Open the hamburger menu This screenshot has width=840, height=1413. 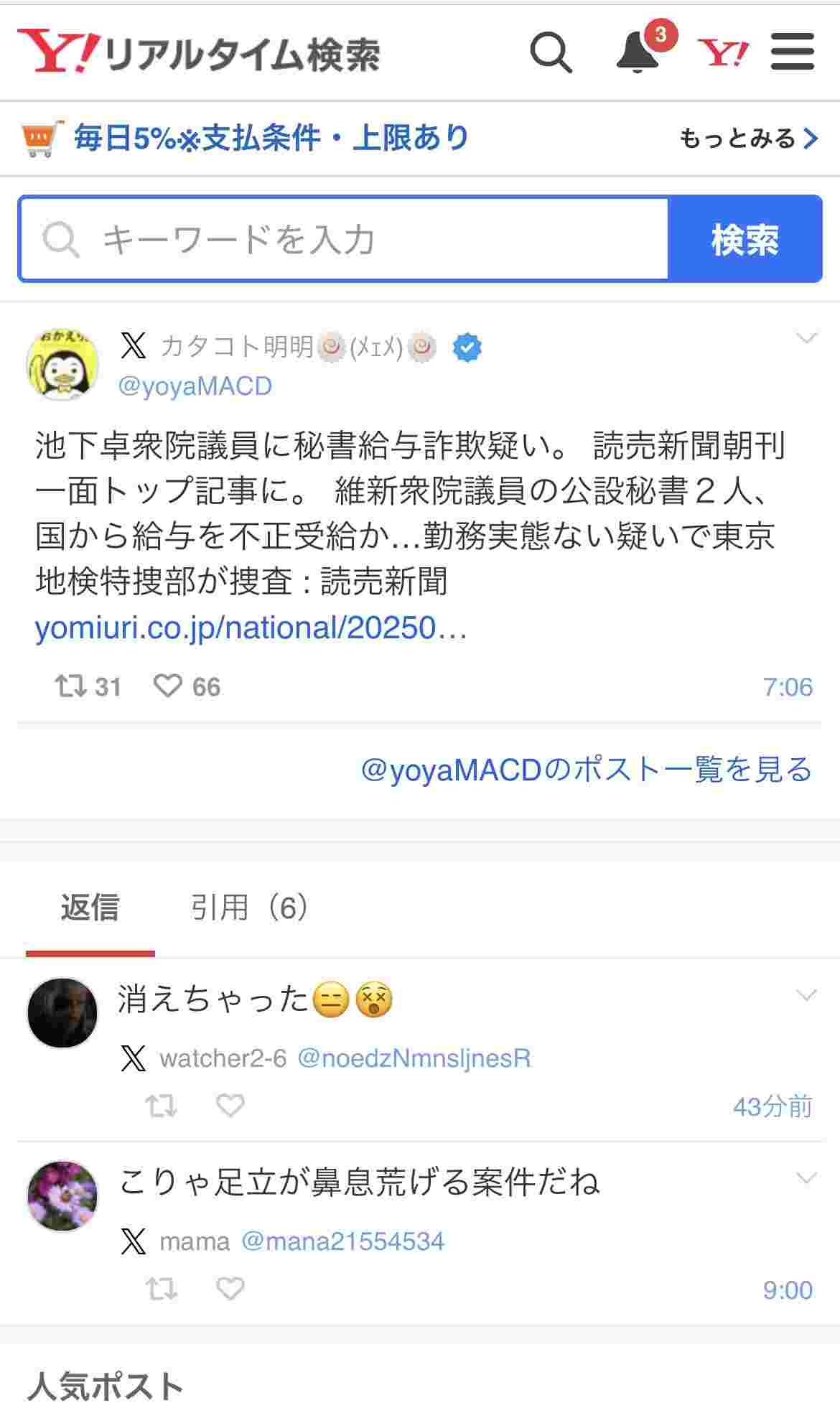click(x=793, y=52)
